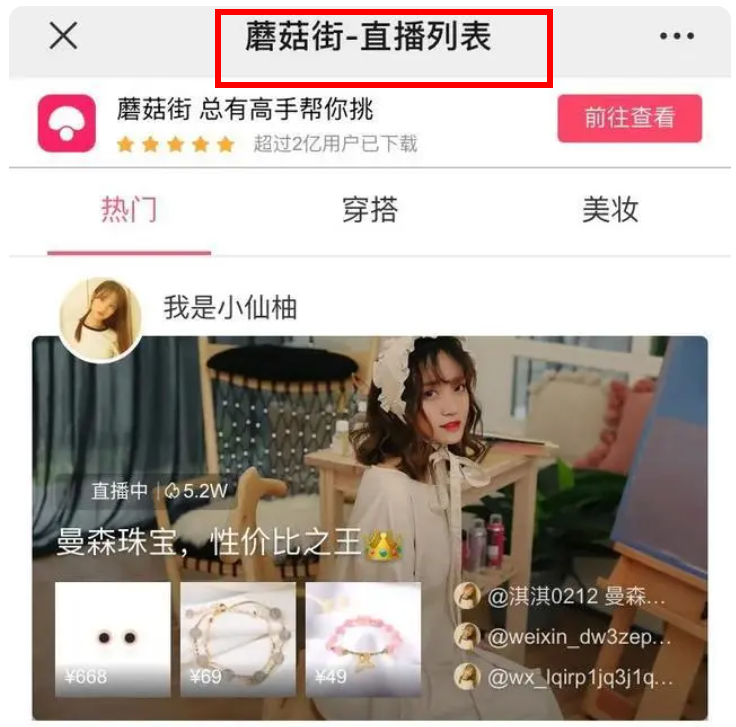The image size is (736, 727).
Task: Switch to the 穿搭 tab
Action: point(370,210)
